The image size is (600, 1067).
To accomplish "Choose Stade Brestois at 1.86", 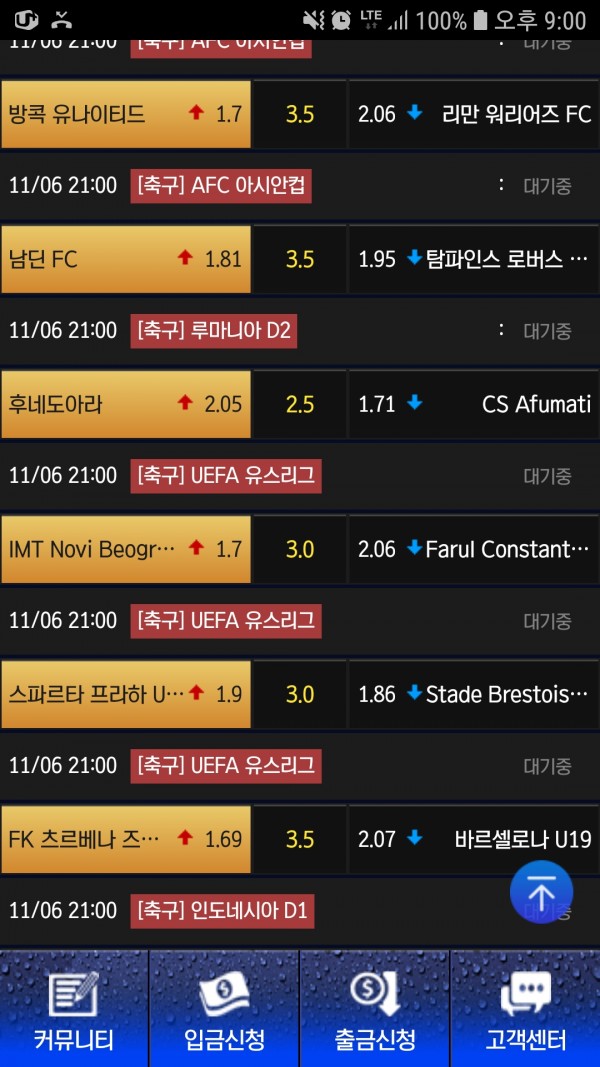I will click(473, 694).
